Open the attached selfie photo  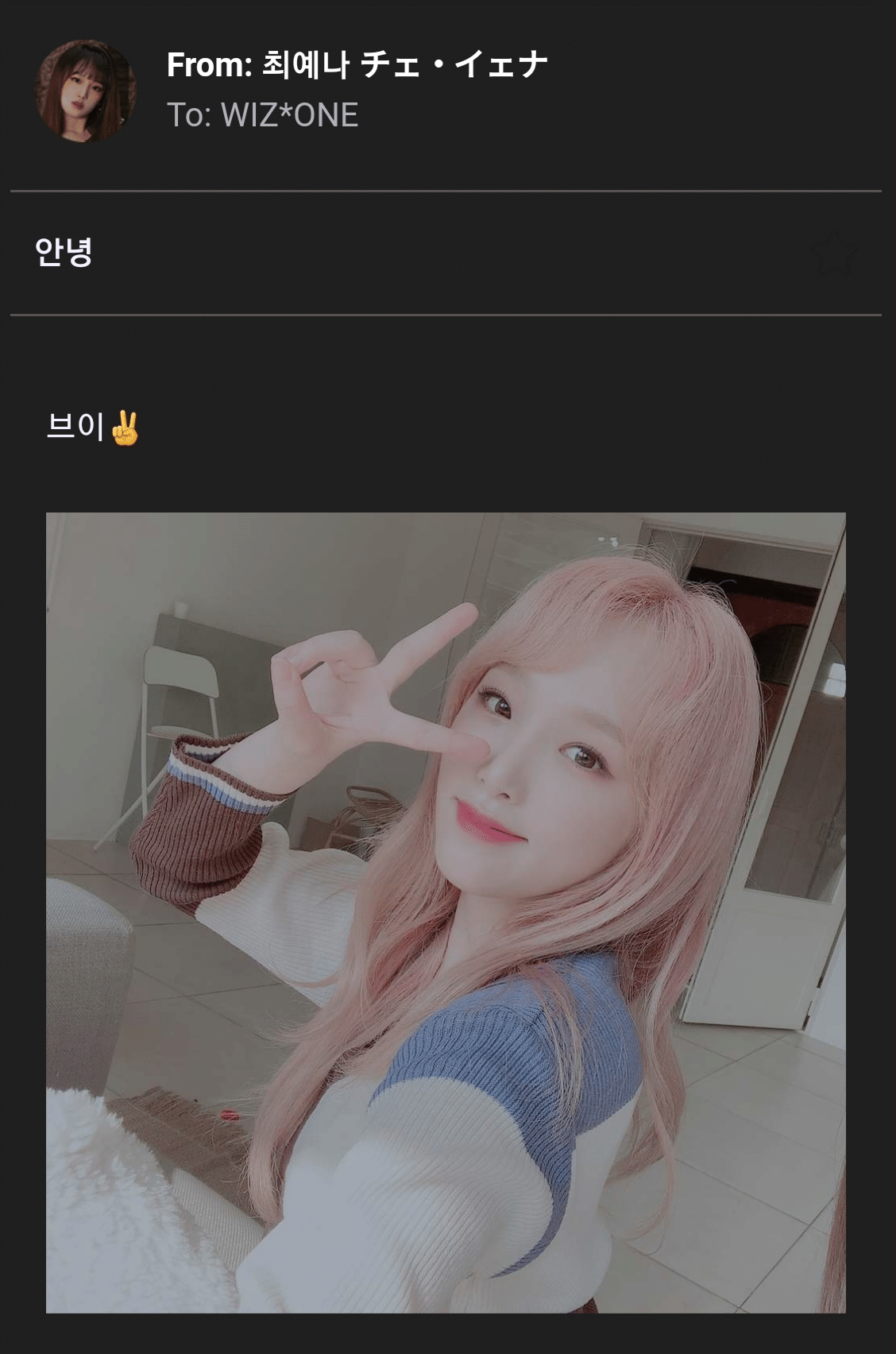point(446,912)
